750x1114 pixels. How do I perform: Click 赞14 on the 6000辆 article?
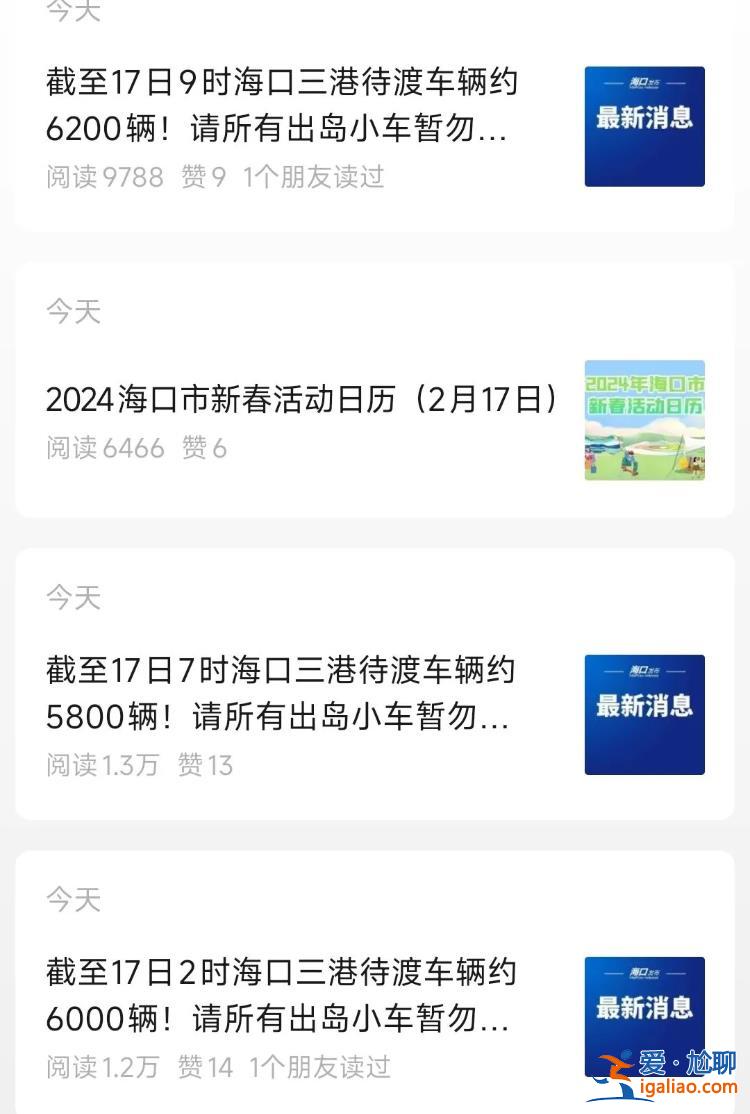point(208,1068)
